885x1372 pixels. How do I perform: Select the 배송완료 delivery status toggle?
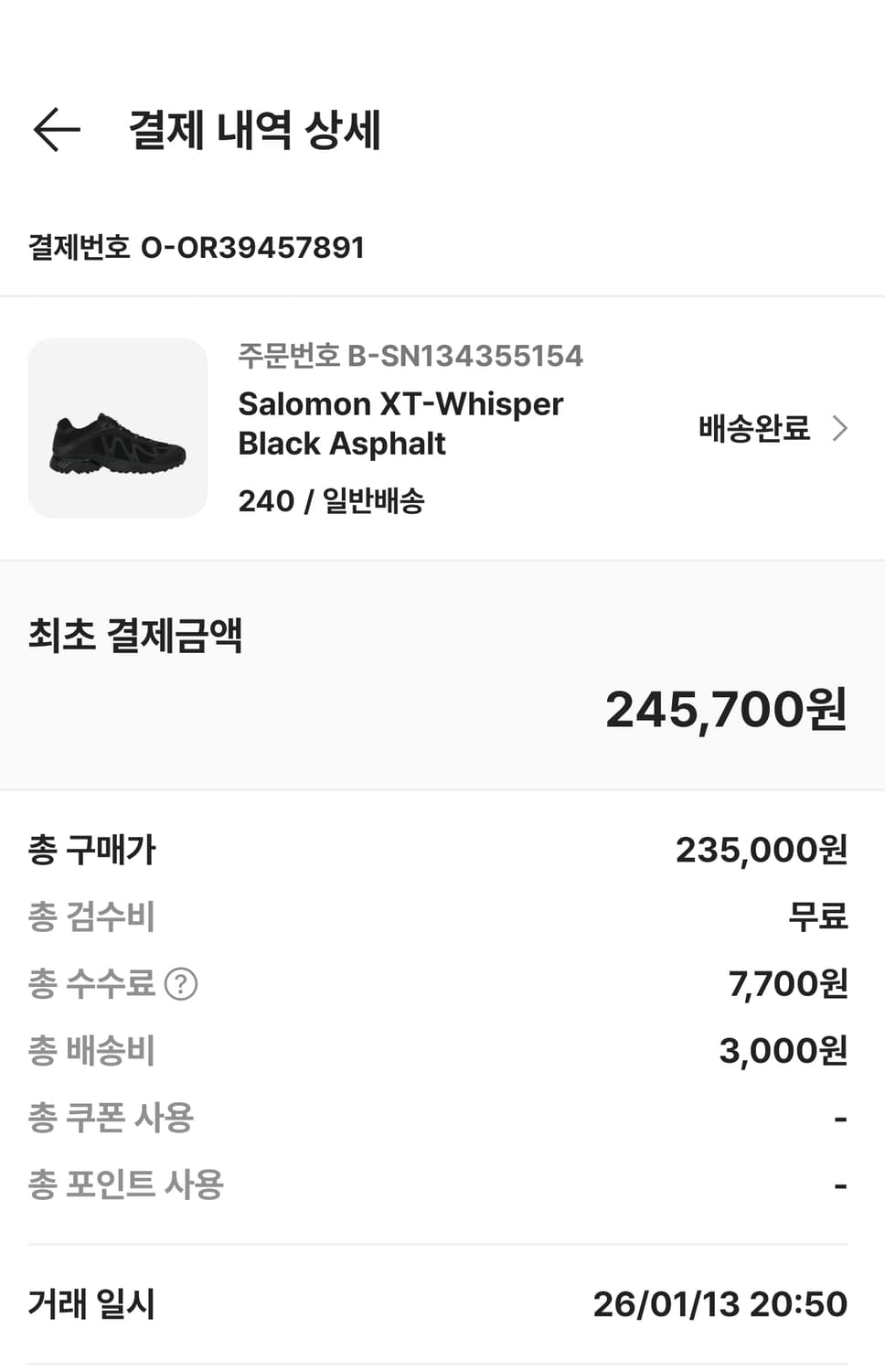[754, 429]
